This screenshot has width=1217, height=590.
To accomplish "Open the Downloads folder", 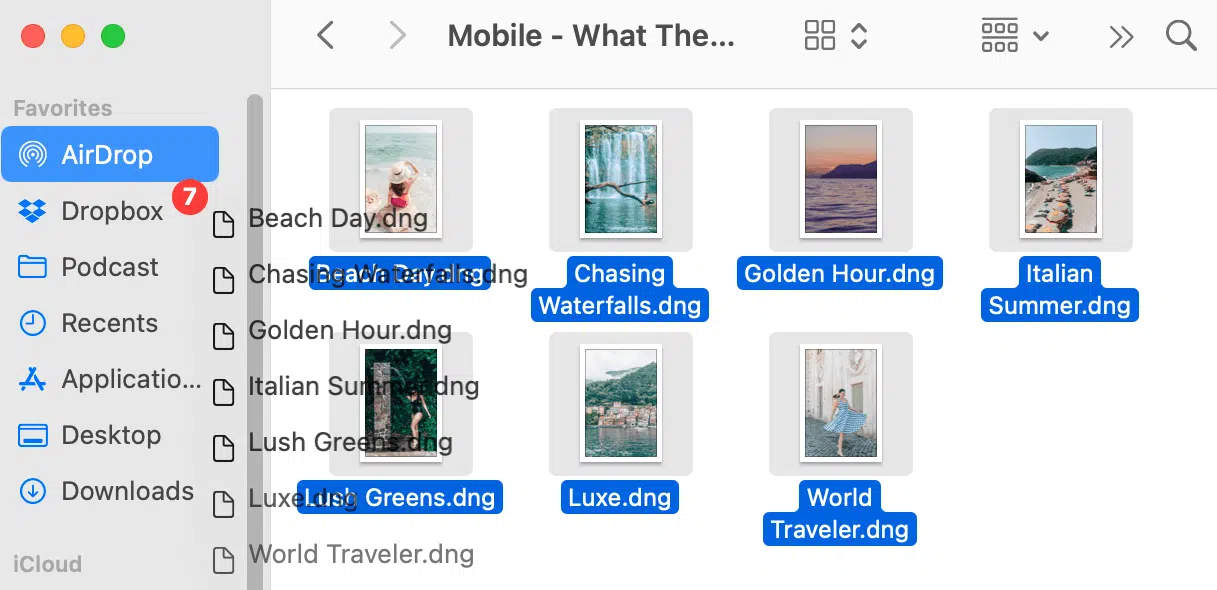I will click(126, 491).
